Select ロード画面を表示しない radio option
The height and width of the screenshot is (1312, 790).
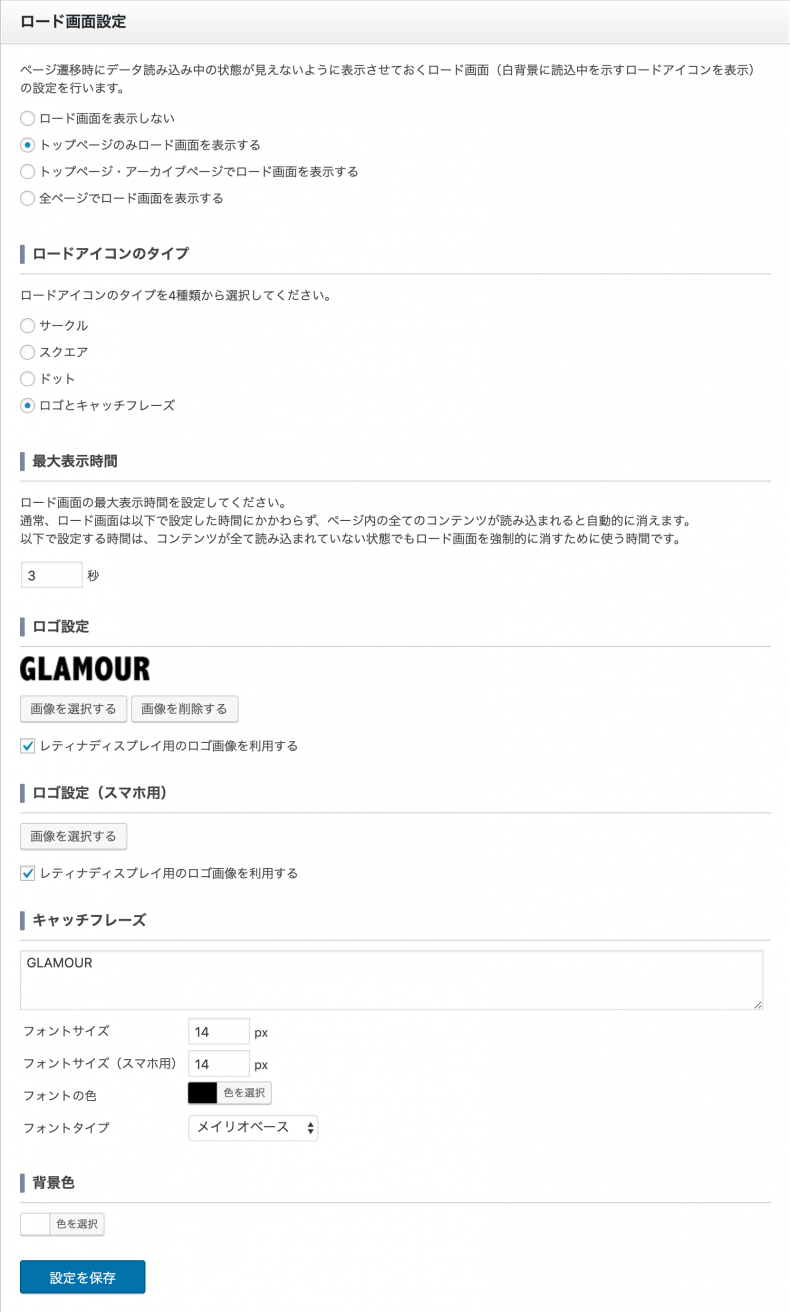click(x=28, y=118)
